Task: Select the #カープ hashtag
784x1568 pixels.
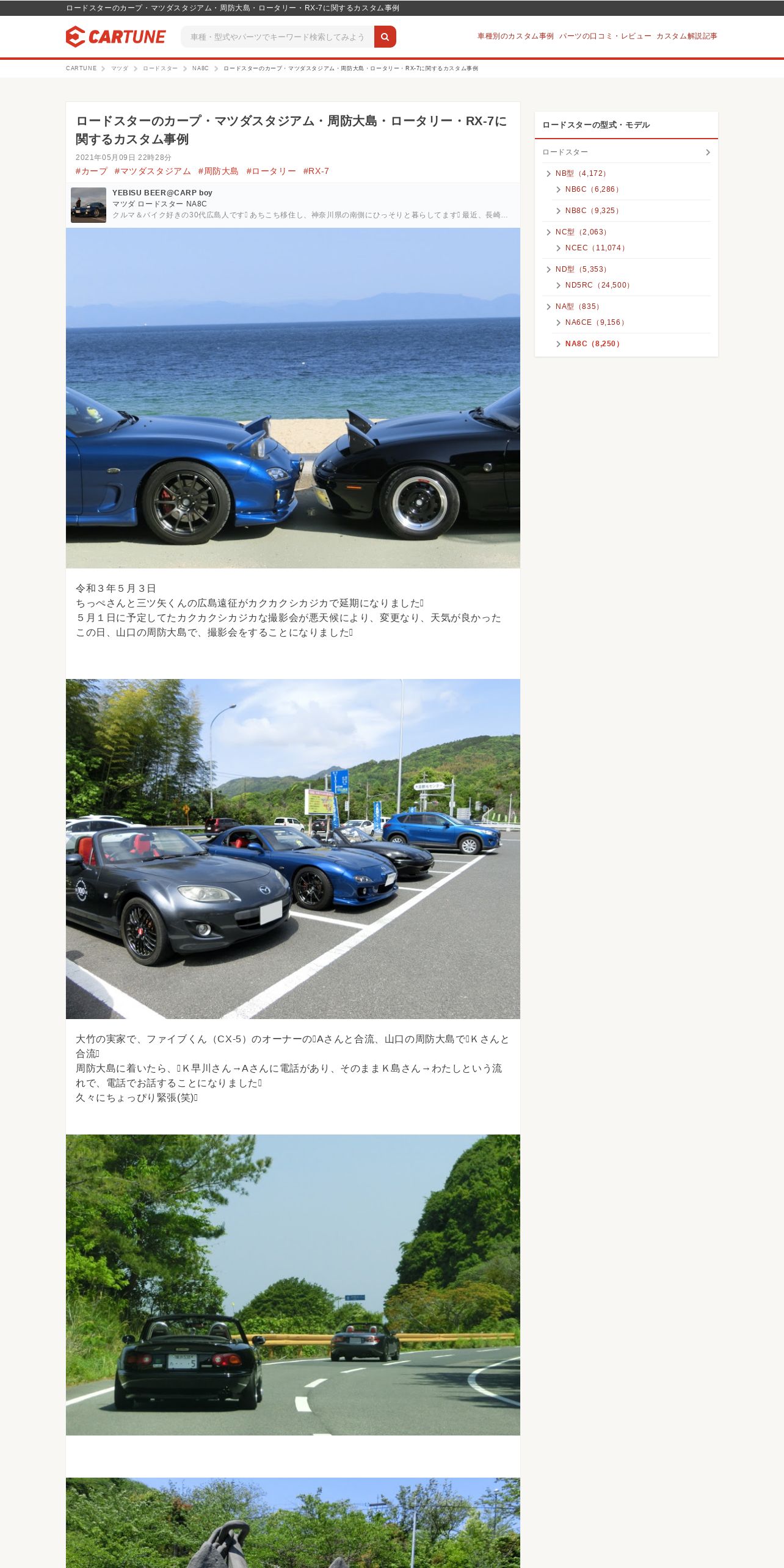Action: click(91, 171)
